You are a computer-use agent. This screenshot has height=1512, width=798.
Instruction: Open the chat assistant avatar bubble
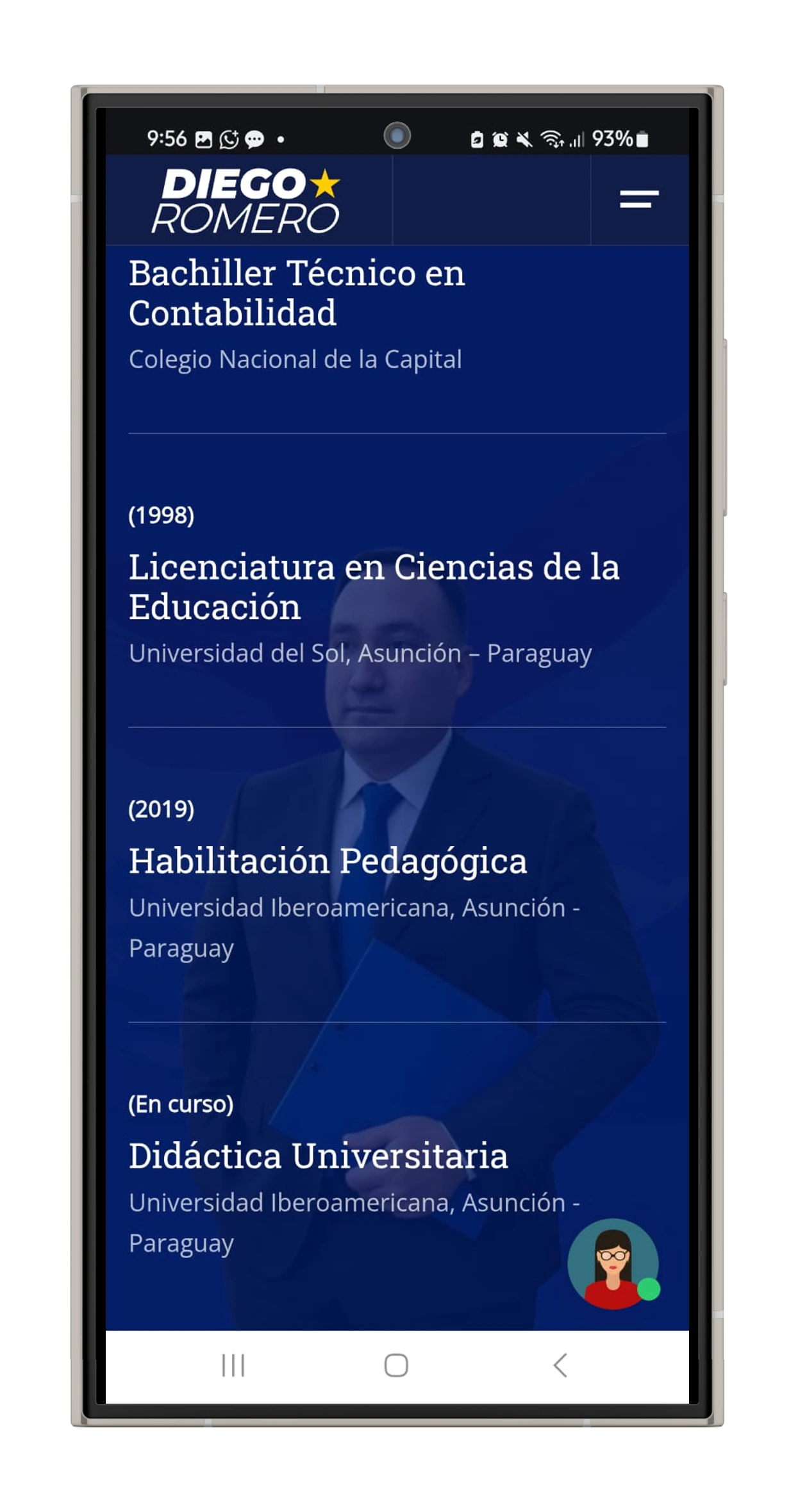[613, 1263]
